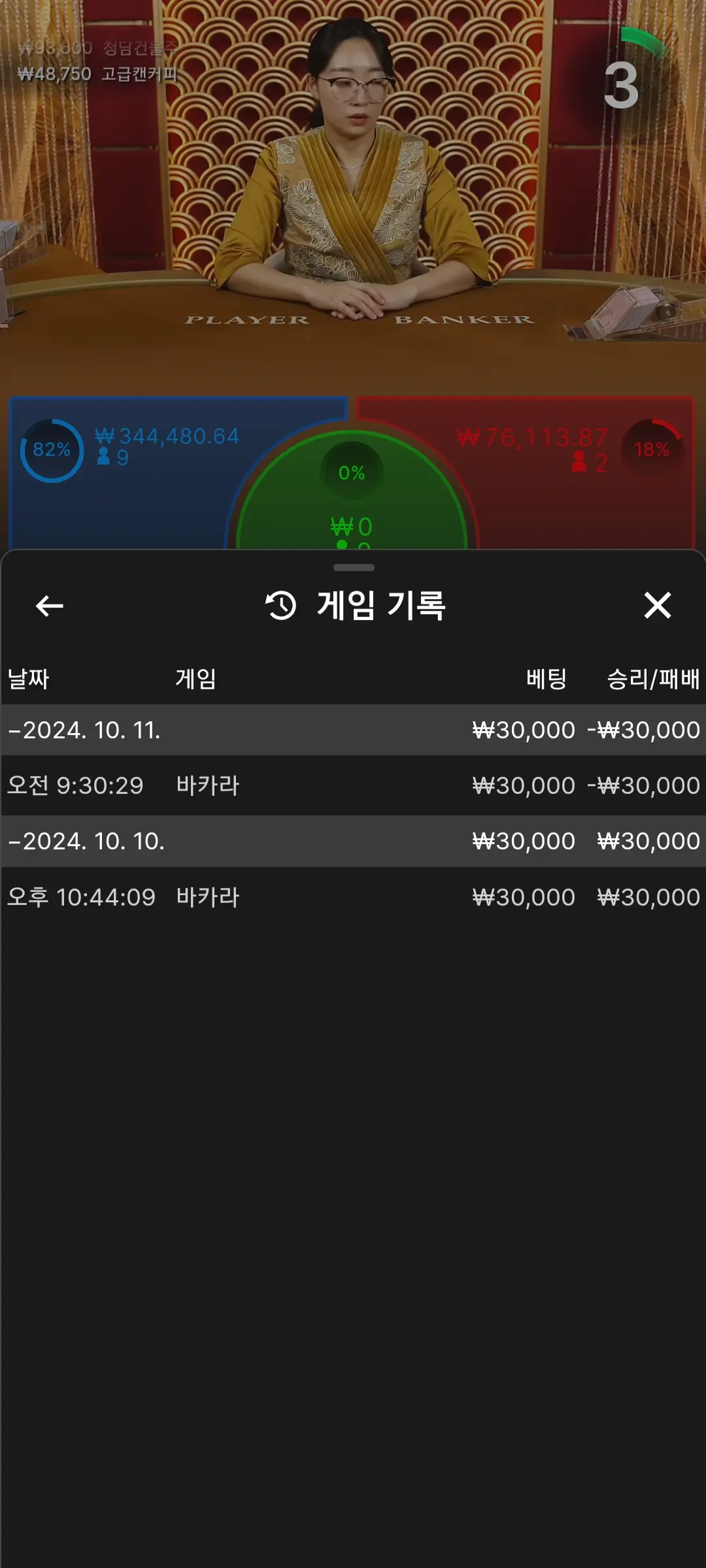Collapse the 2024. 10. 10. date group

(353, 841)
